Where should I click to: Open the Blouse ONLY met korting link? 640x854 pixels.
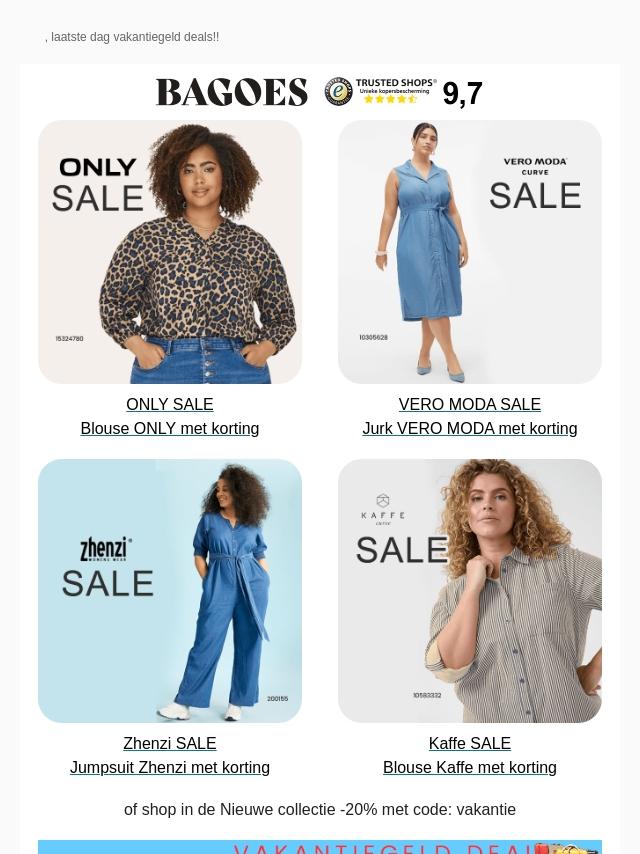tap(170, 429)
